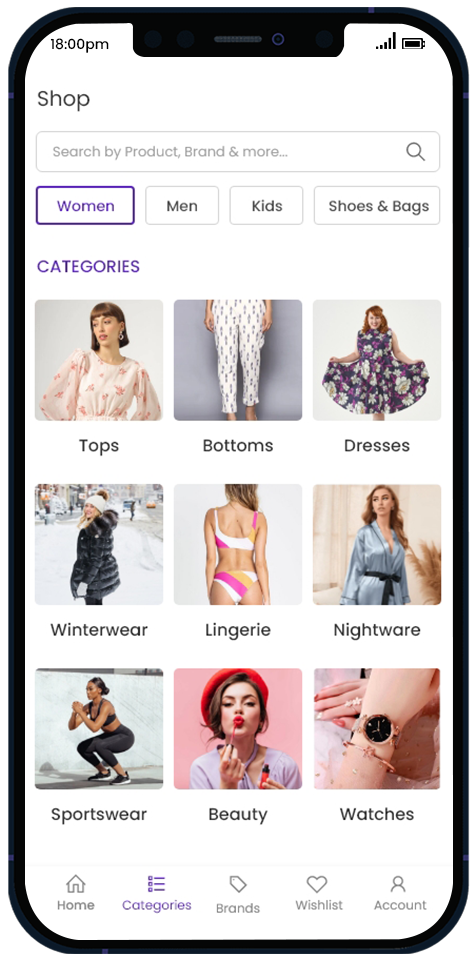Select the Women chip
Screen dimensions: 475x960
(x=85, y=206)
